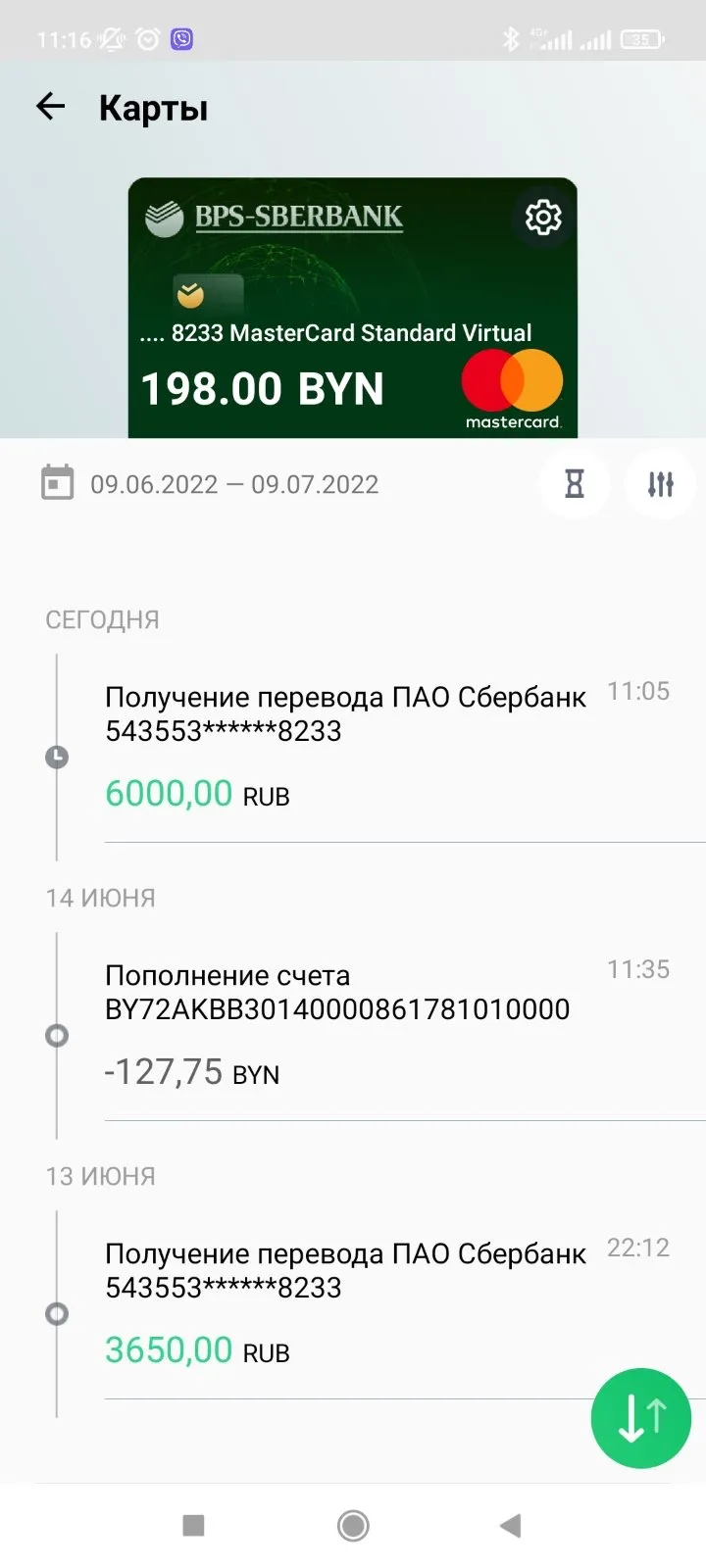Open the transaction filter sliders icon
The width and height of the screenshot is (706, 1568).
coord(660,483)
